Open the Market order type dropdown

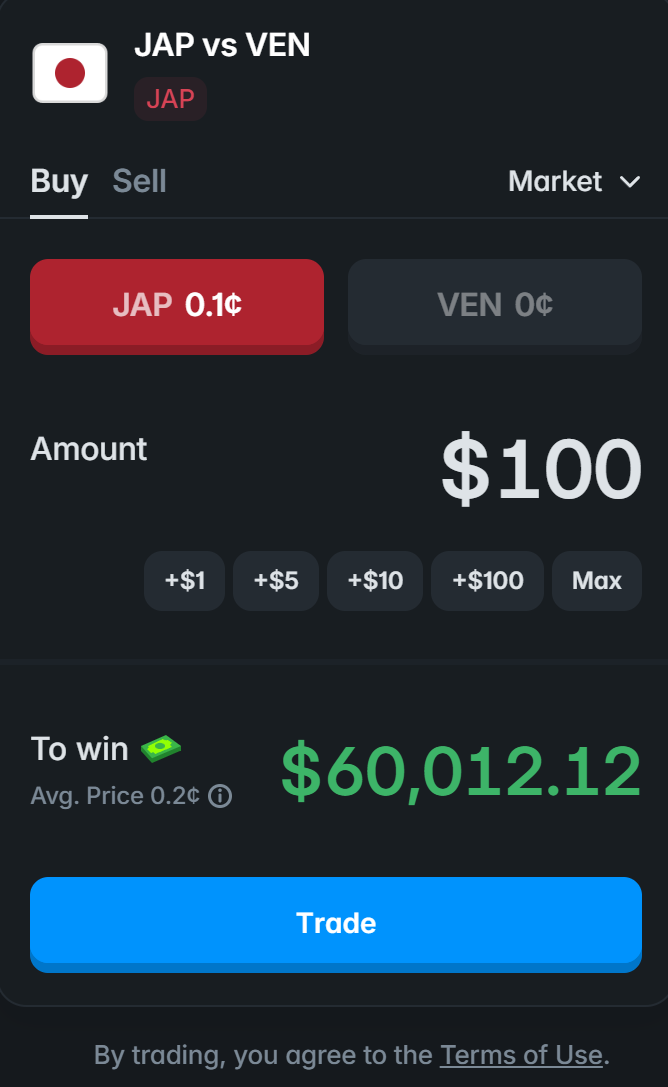click(574, 182)
